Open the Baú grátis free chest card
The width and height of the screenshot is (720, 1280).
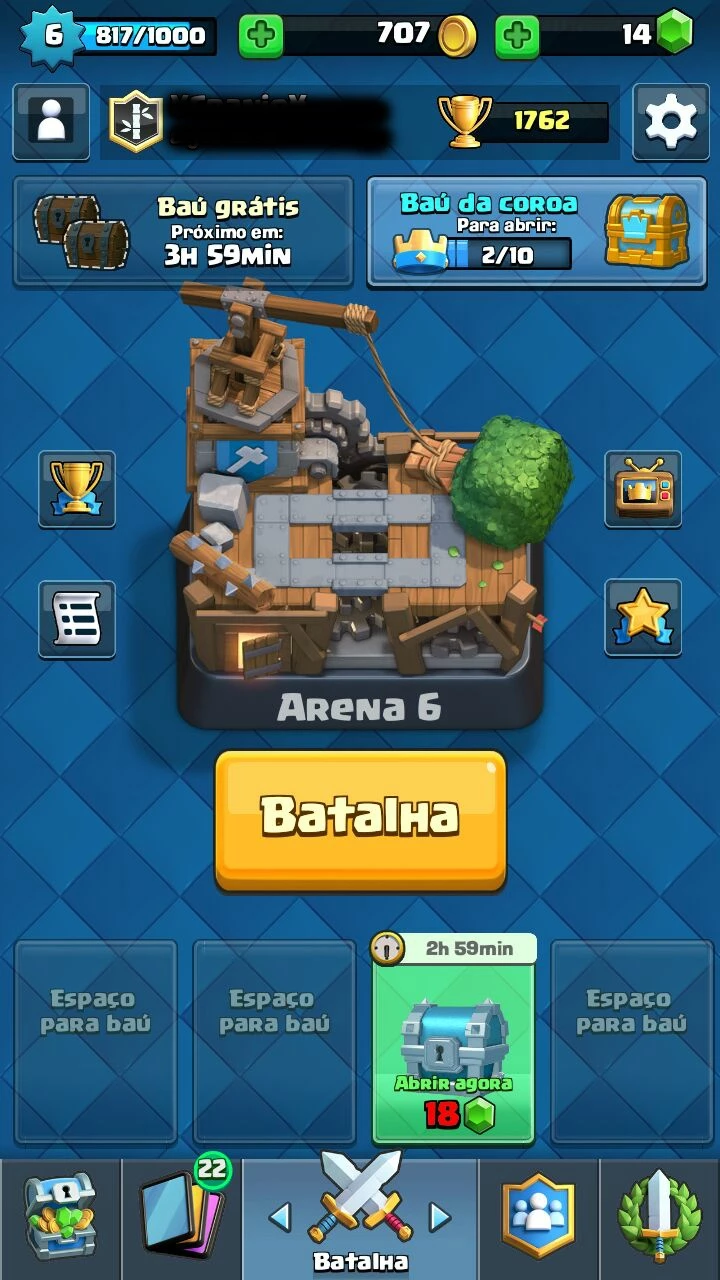(x=183, y=232)
